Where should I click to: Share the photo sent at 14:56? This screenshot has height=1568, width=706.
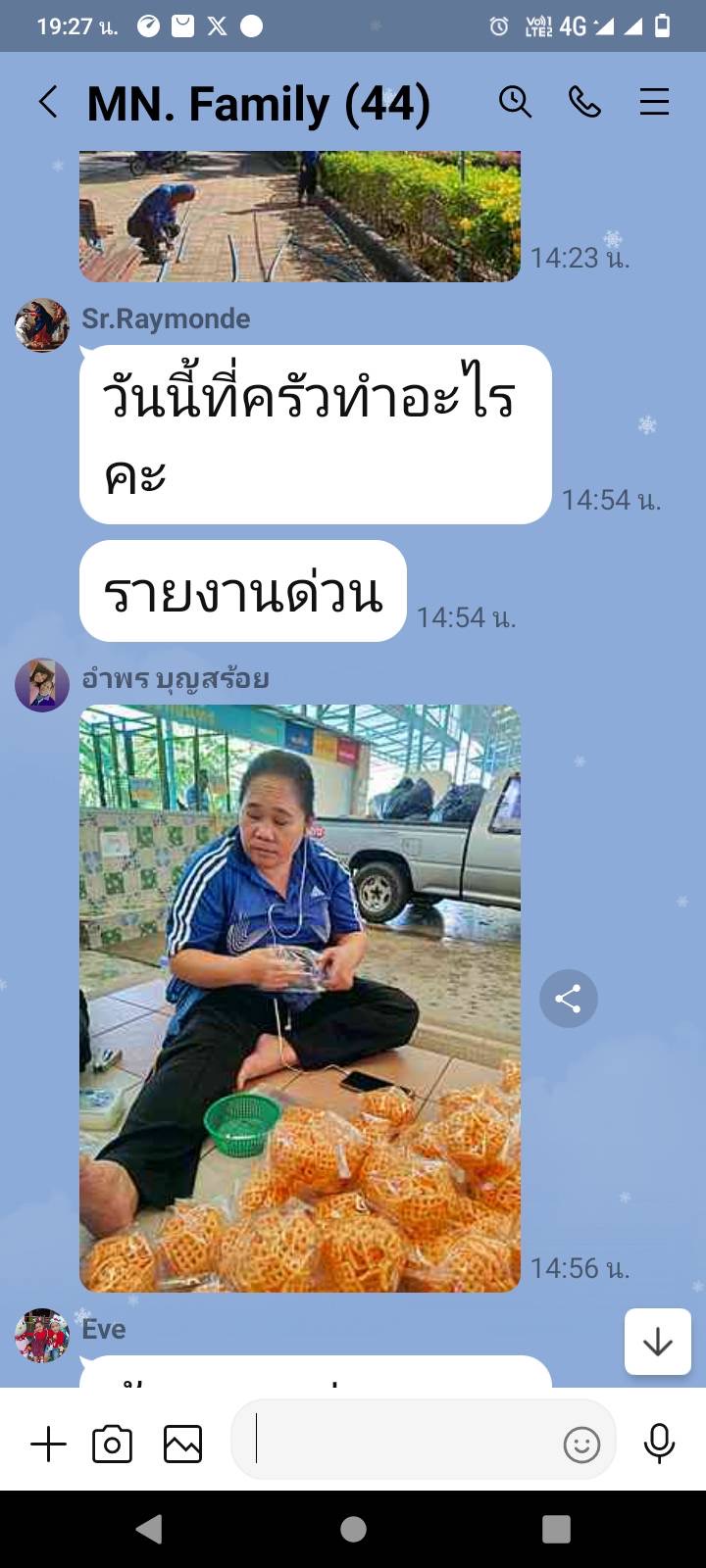[x=568, y=999]
